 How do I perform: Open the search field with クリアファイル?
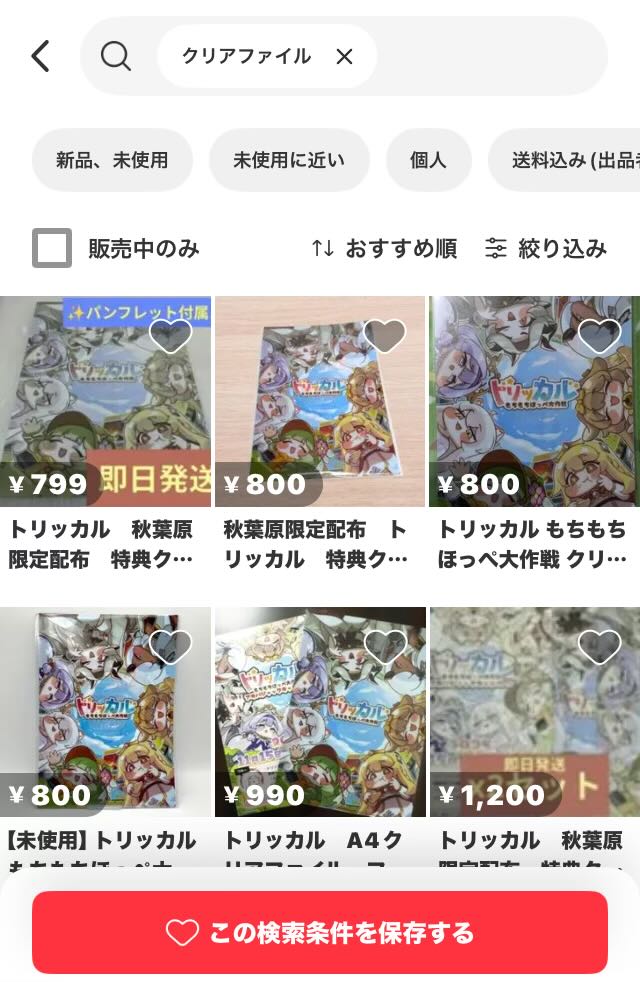coord(246,57)
